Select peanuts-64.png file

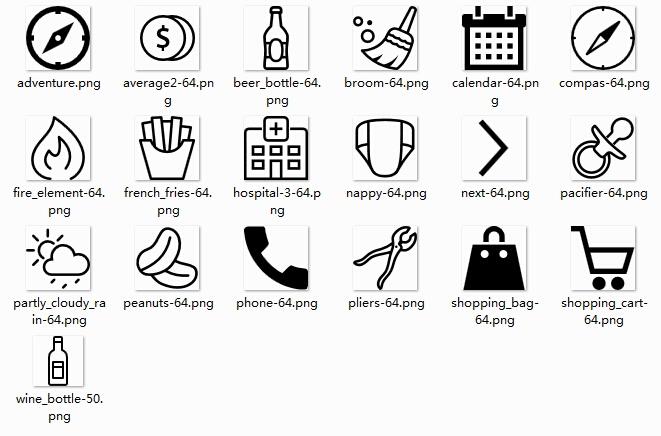click(167, 258)
